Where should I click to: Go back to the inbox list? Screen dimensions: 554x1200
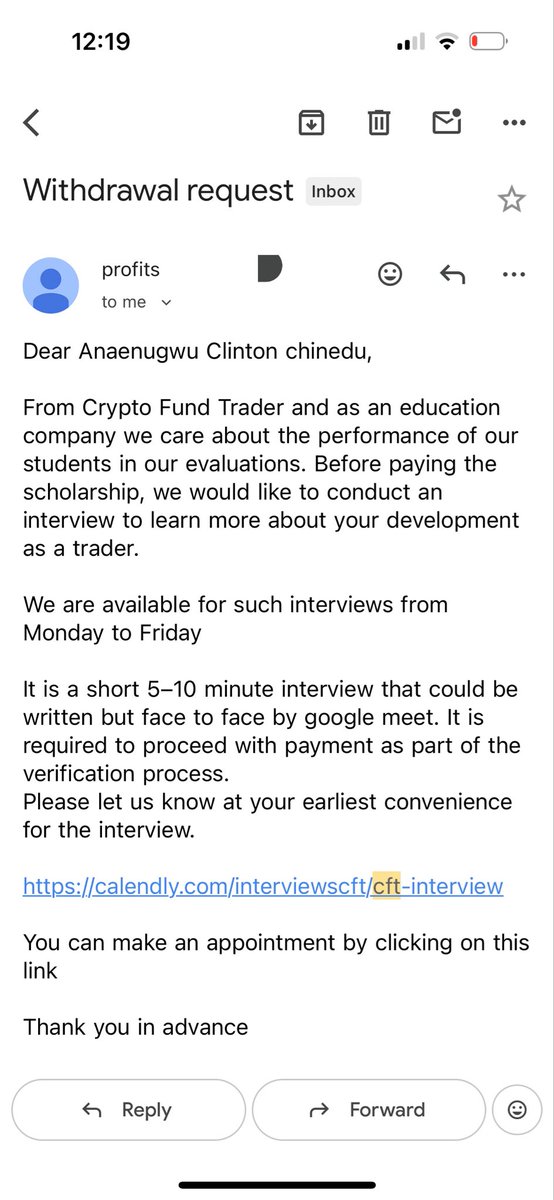(31, 123)
